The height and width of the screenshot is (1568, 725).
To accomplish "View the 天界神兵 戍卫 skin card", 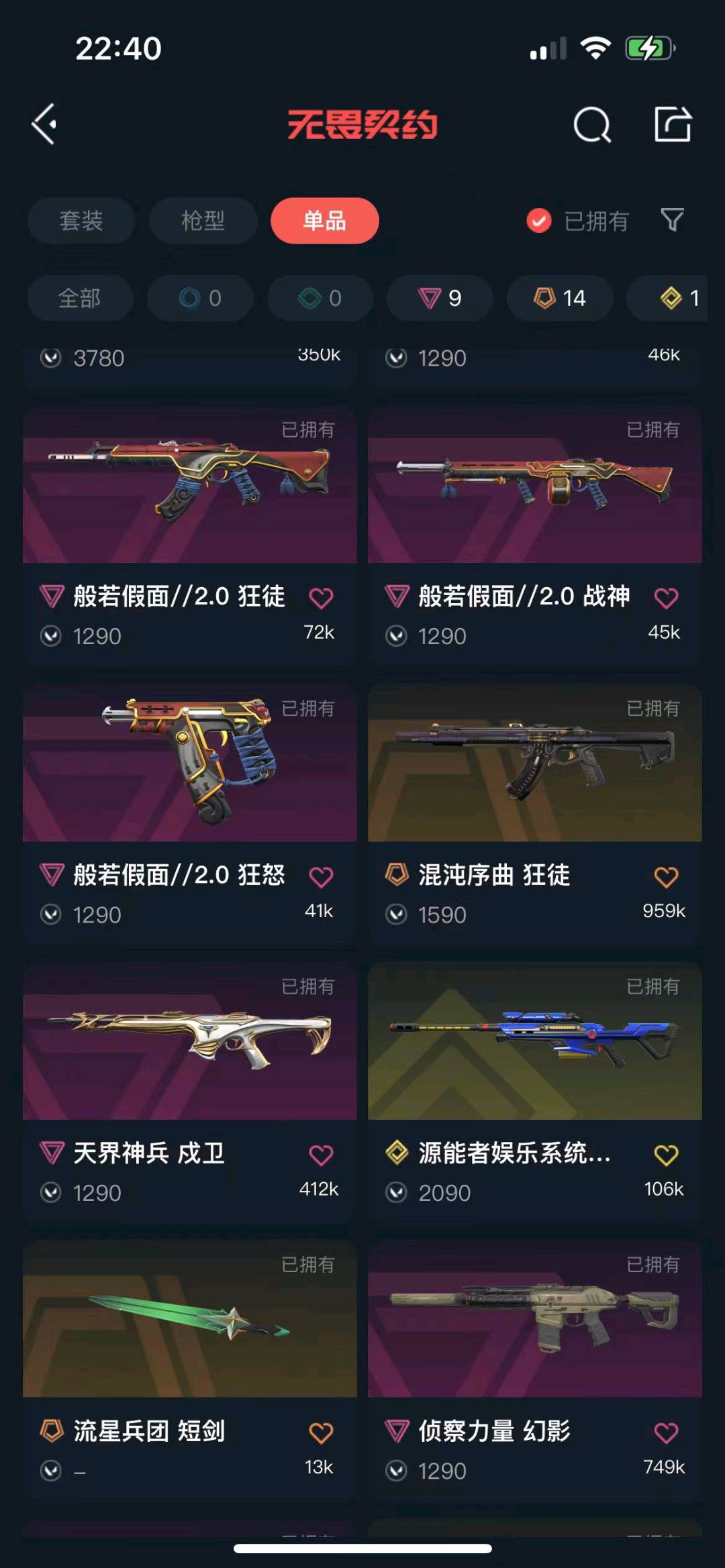I will tap(189, 1043).
